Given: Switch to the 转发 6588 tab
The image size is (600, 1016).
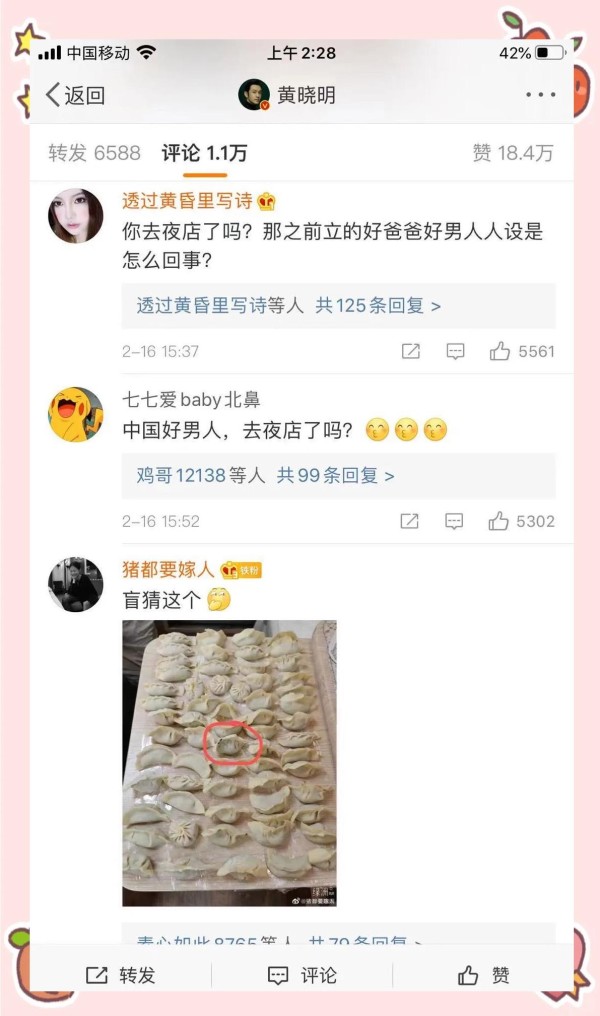Looking at the screenshot, I should pyautogui.click(x=94, y=153).
